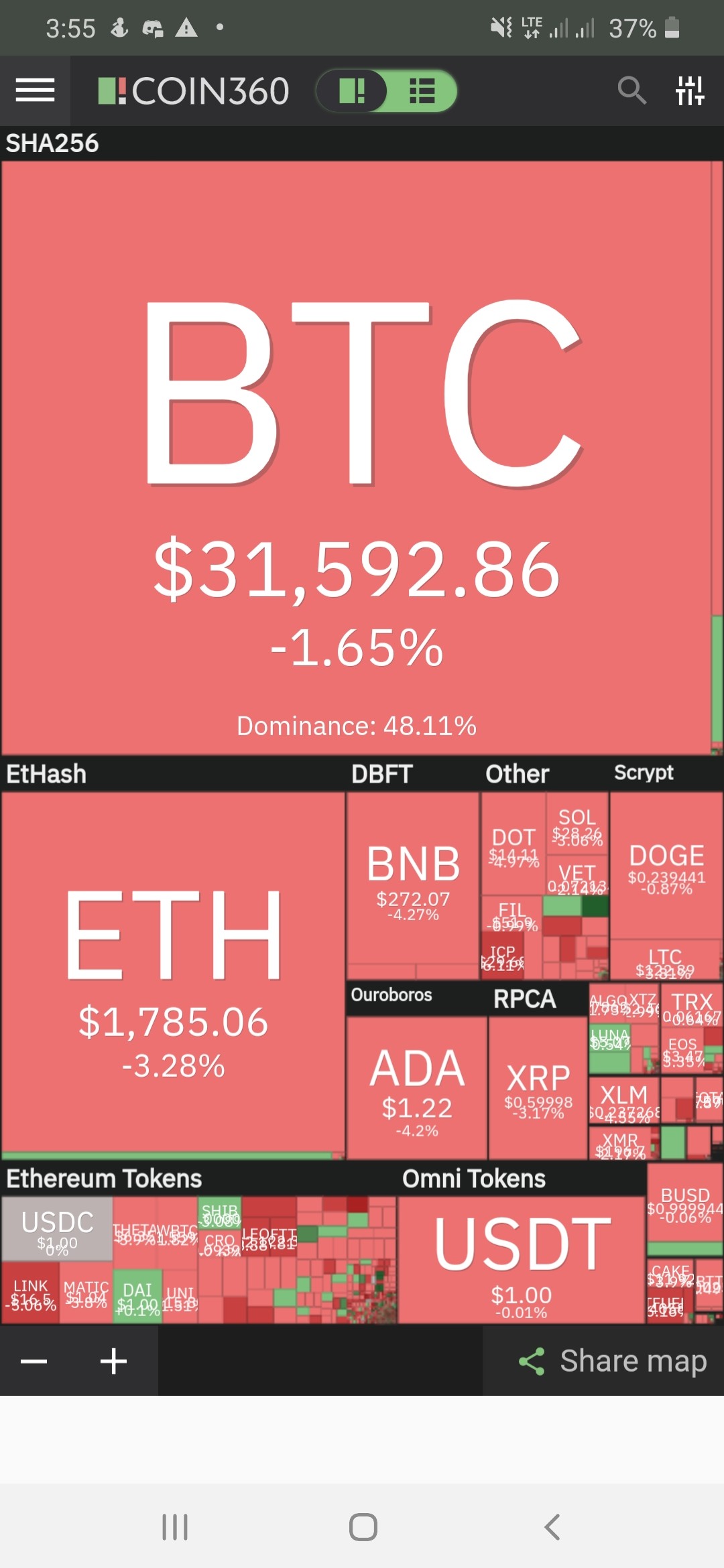
Task: Open the BTC tile
Action: (x=356, y=458)
